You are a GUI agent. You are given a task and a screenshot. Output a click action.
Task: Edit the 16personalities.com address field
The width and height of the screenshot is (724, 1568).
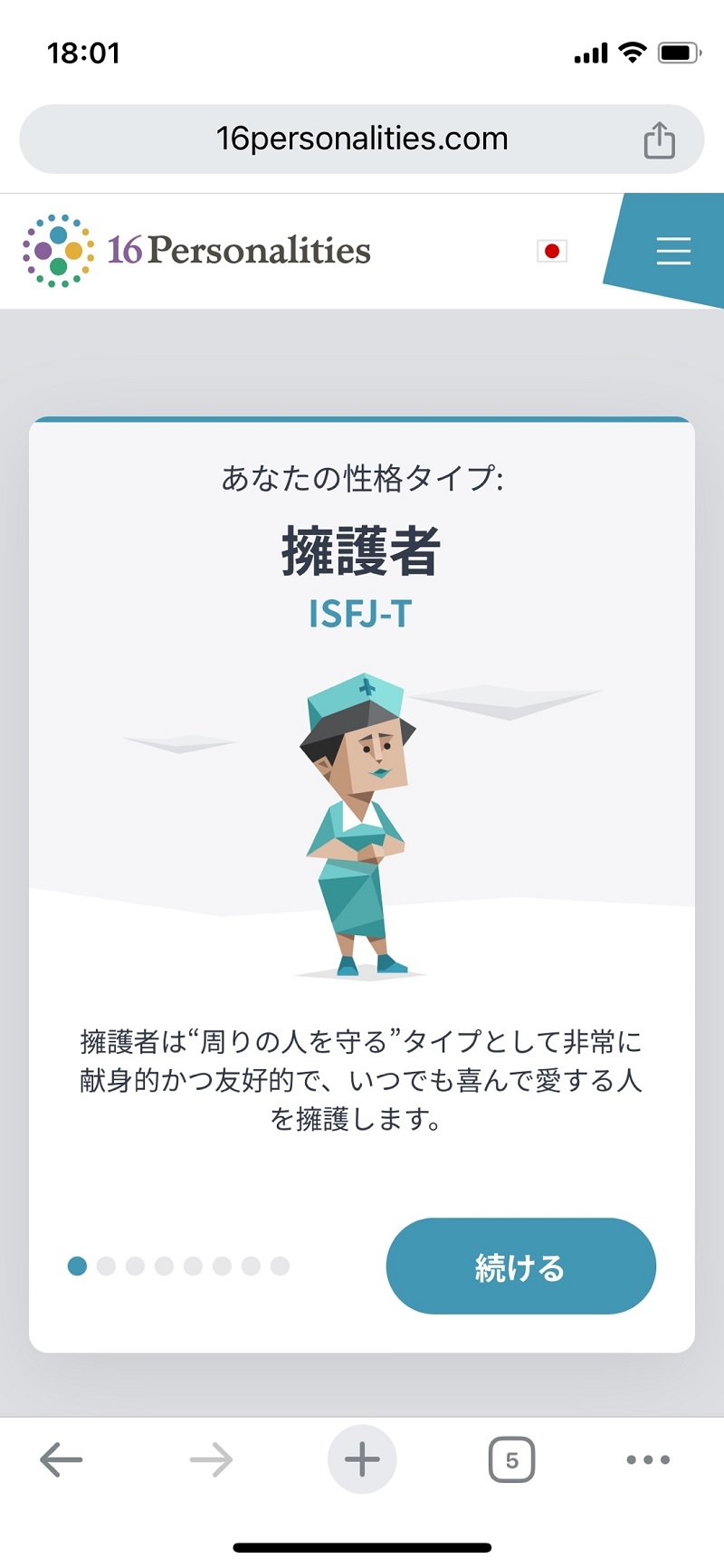(x=362, y=139)
